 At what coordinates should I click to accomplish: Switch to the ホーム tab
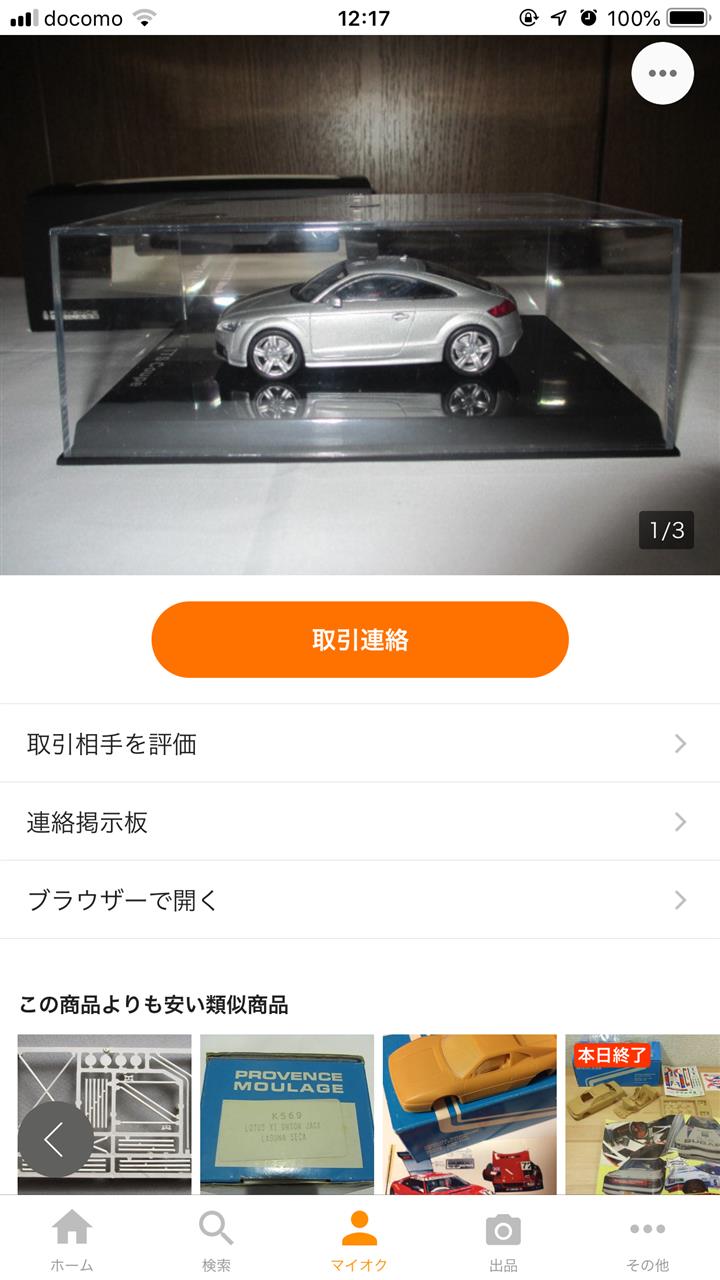click(x=72, y=1241)
